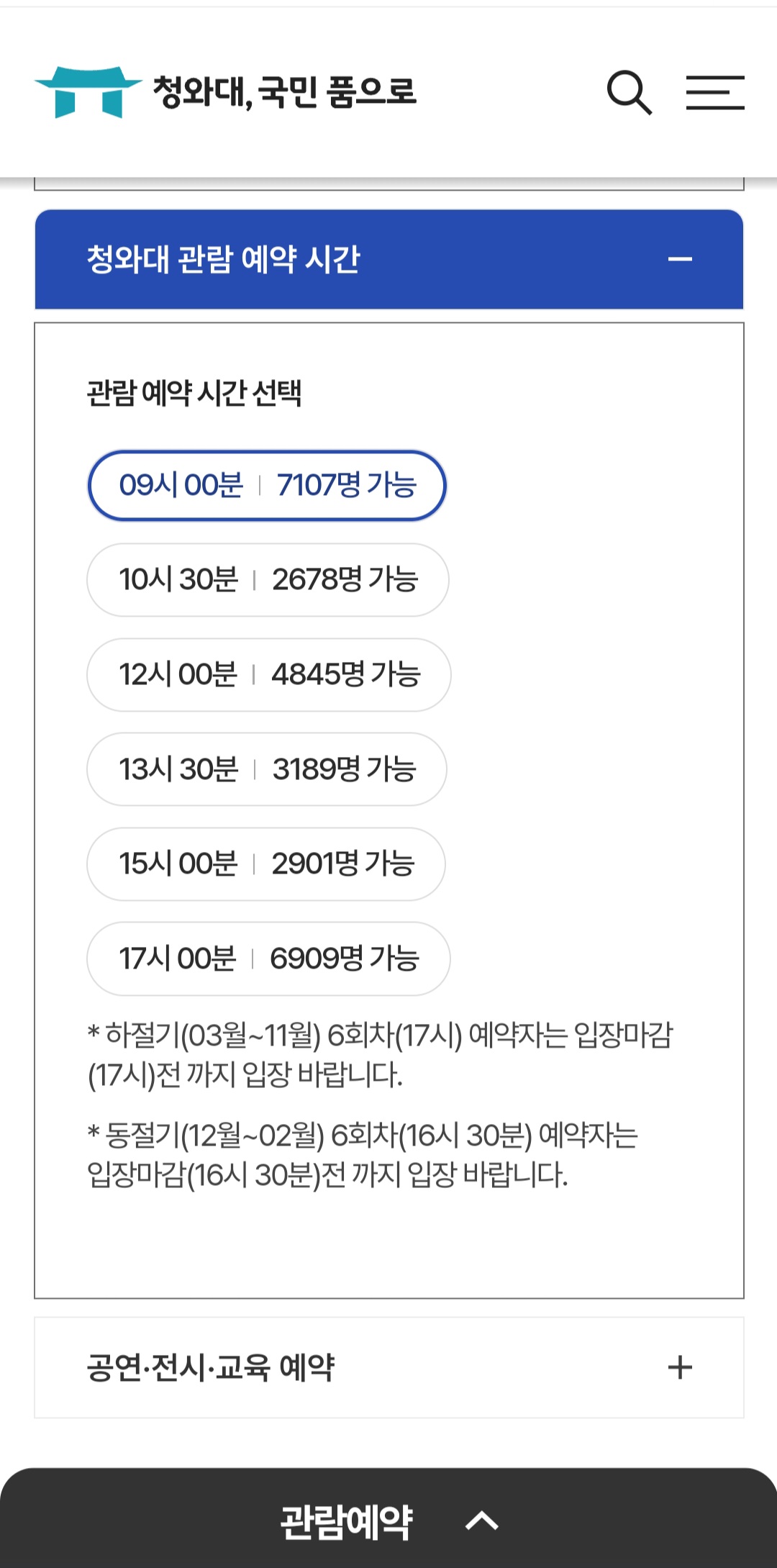Choose the 10시 30분 time slot
777x1568 pixels.
click(267, 580)
